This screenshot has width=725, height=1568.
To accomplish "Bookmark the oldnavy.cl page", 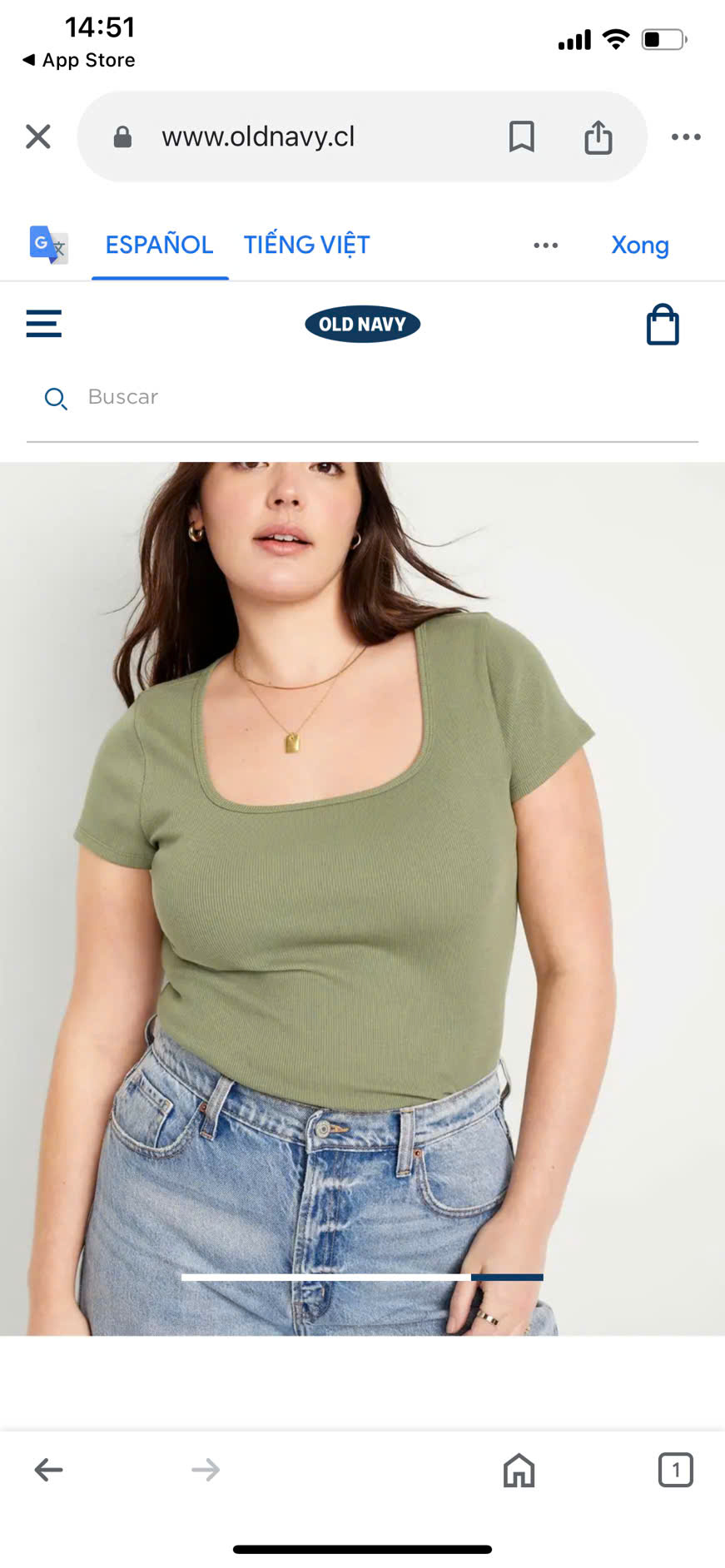I will (x=521, y=136).
